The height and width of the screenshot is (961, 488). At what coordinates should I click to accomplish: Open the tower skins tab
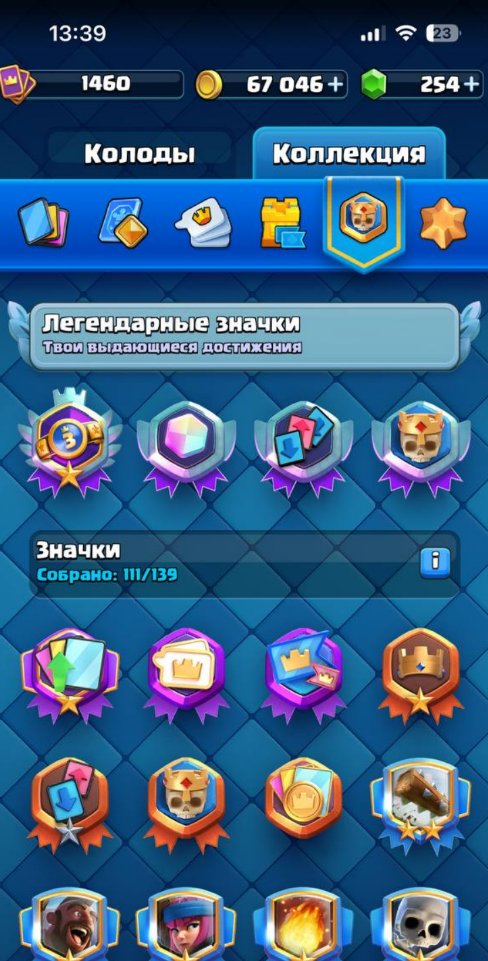283,223
